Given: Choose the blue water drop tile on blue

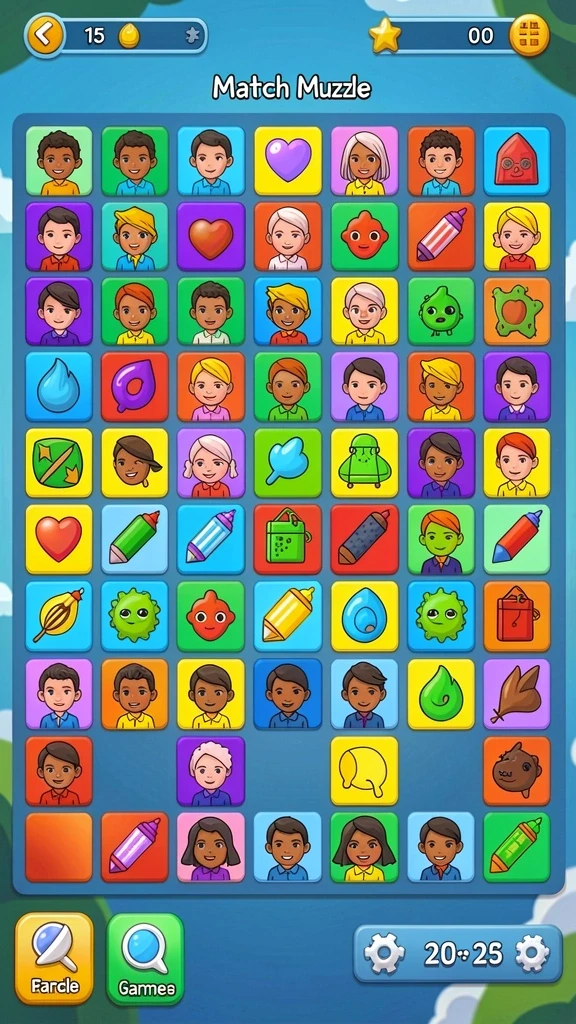Looking at the screenshot, I should tap(59, 387).
